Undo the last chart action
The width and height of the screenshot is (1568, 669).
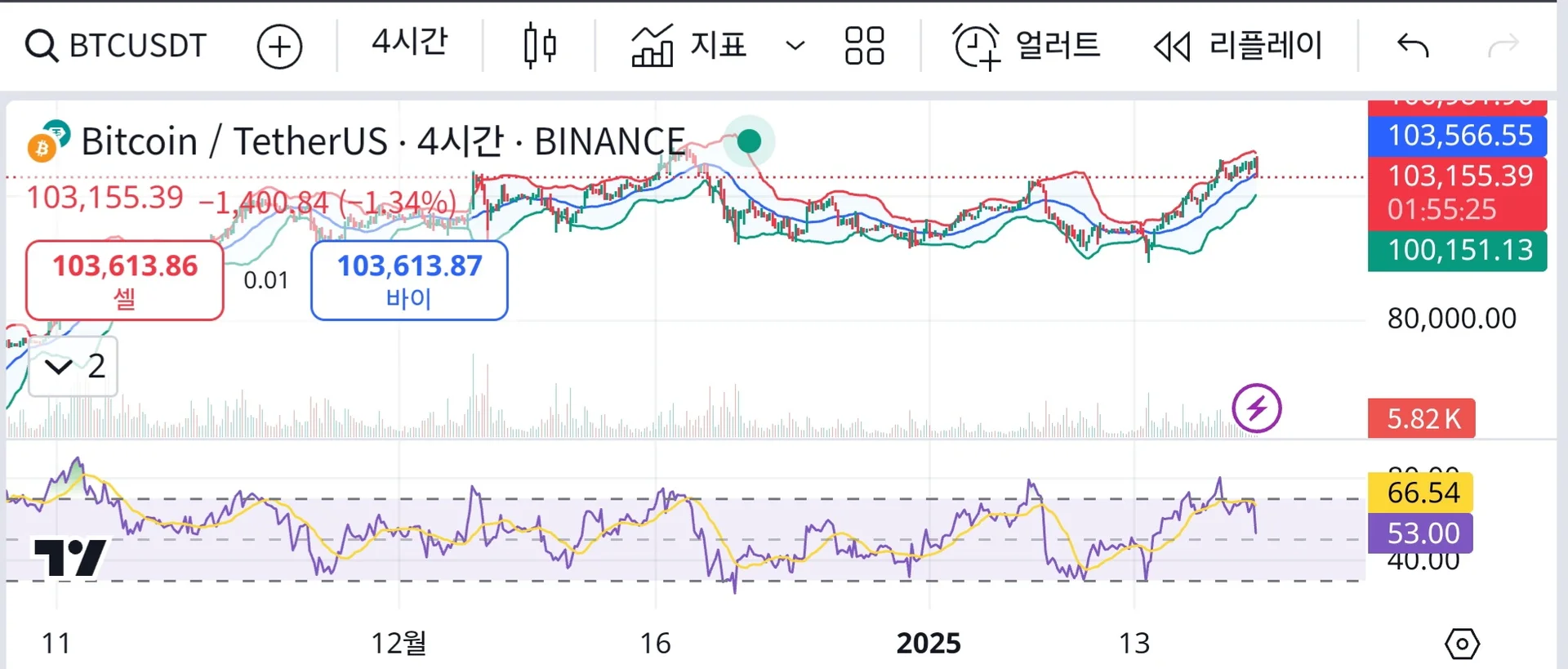pyautogui.click(x=1412, y=46)
